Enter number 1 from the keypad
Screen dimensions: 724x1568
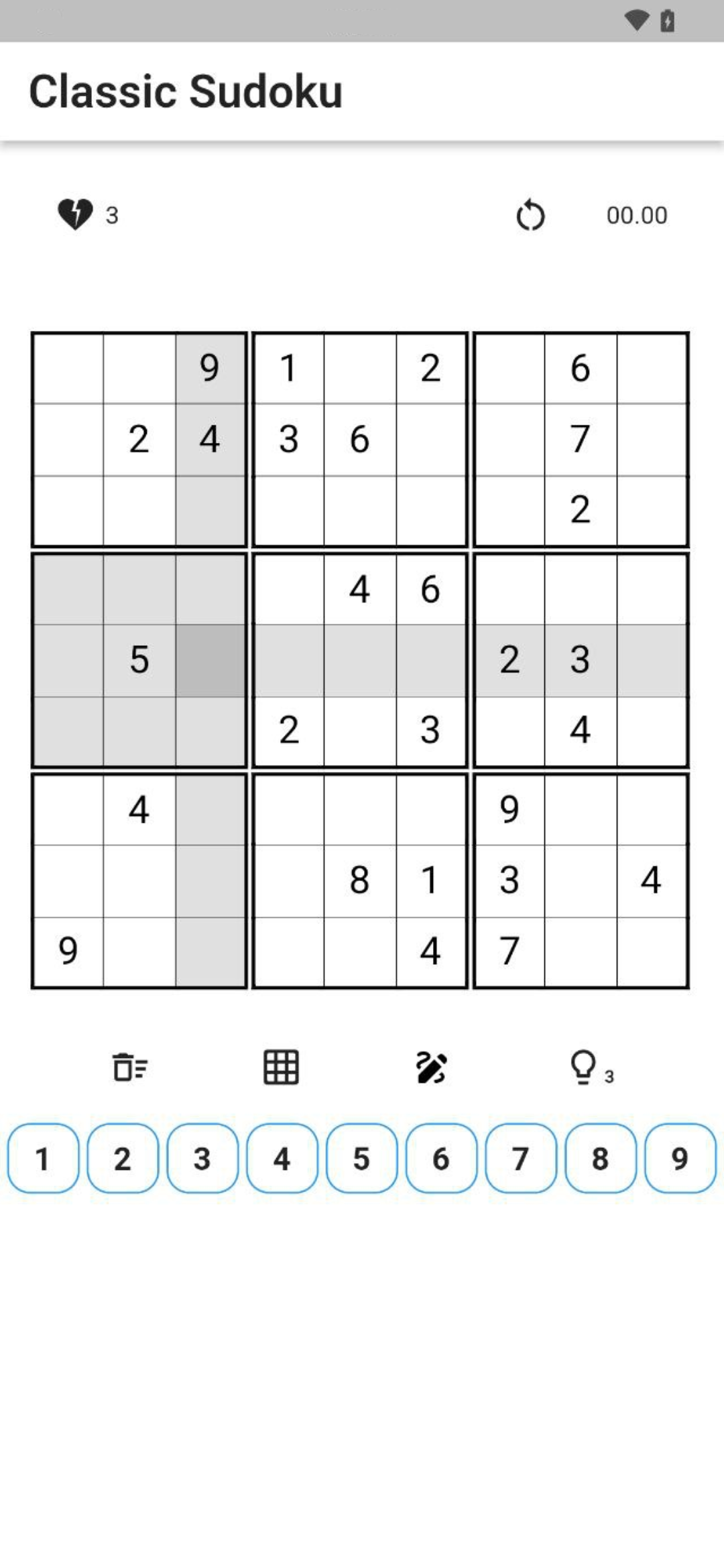pos(43,1159)
